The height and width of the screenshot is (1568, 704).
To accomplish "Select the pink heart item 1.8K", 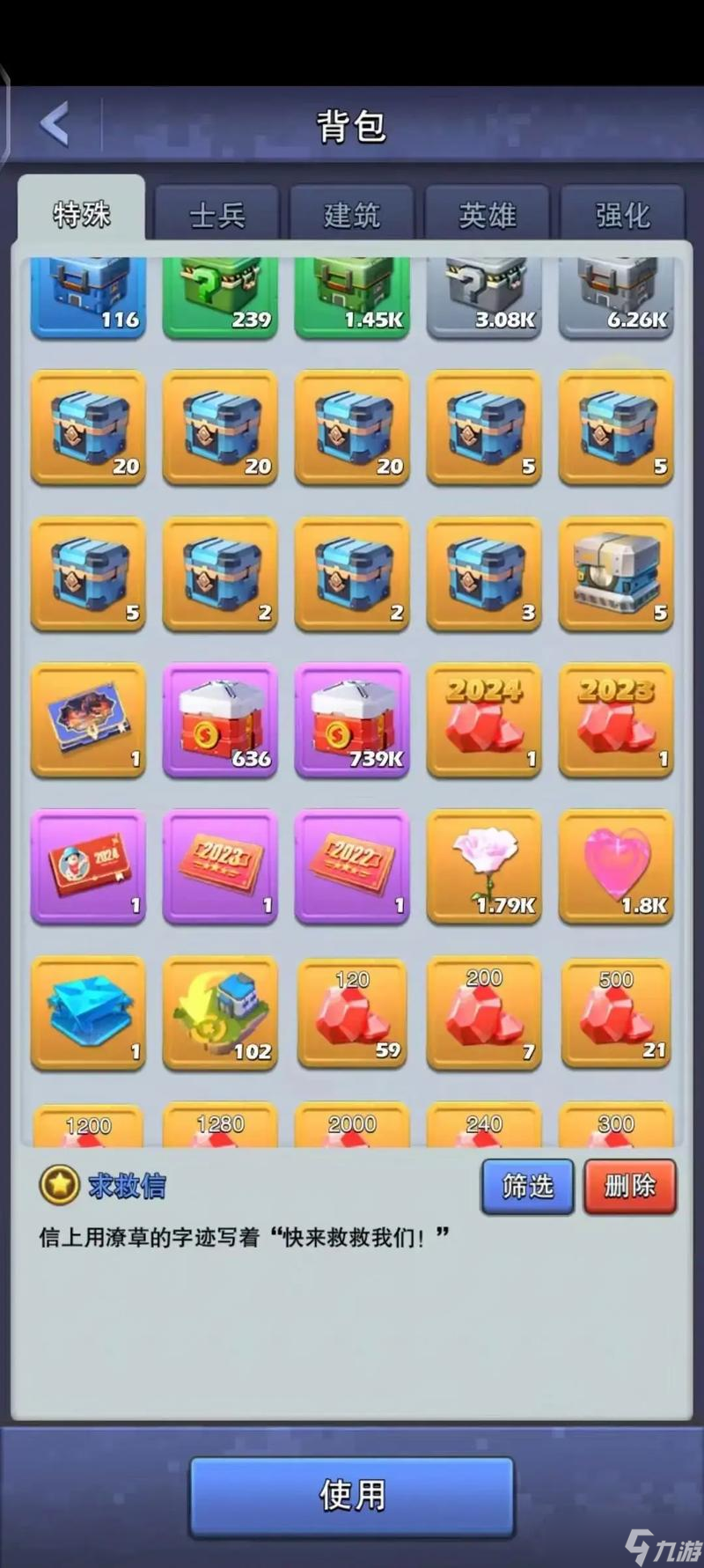I will coord(616,866).
